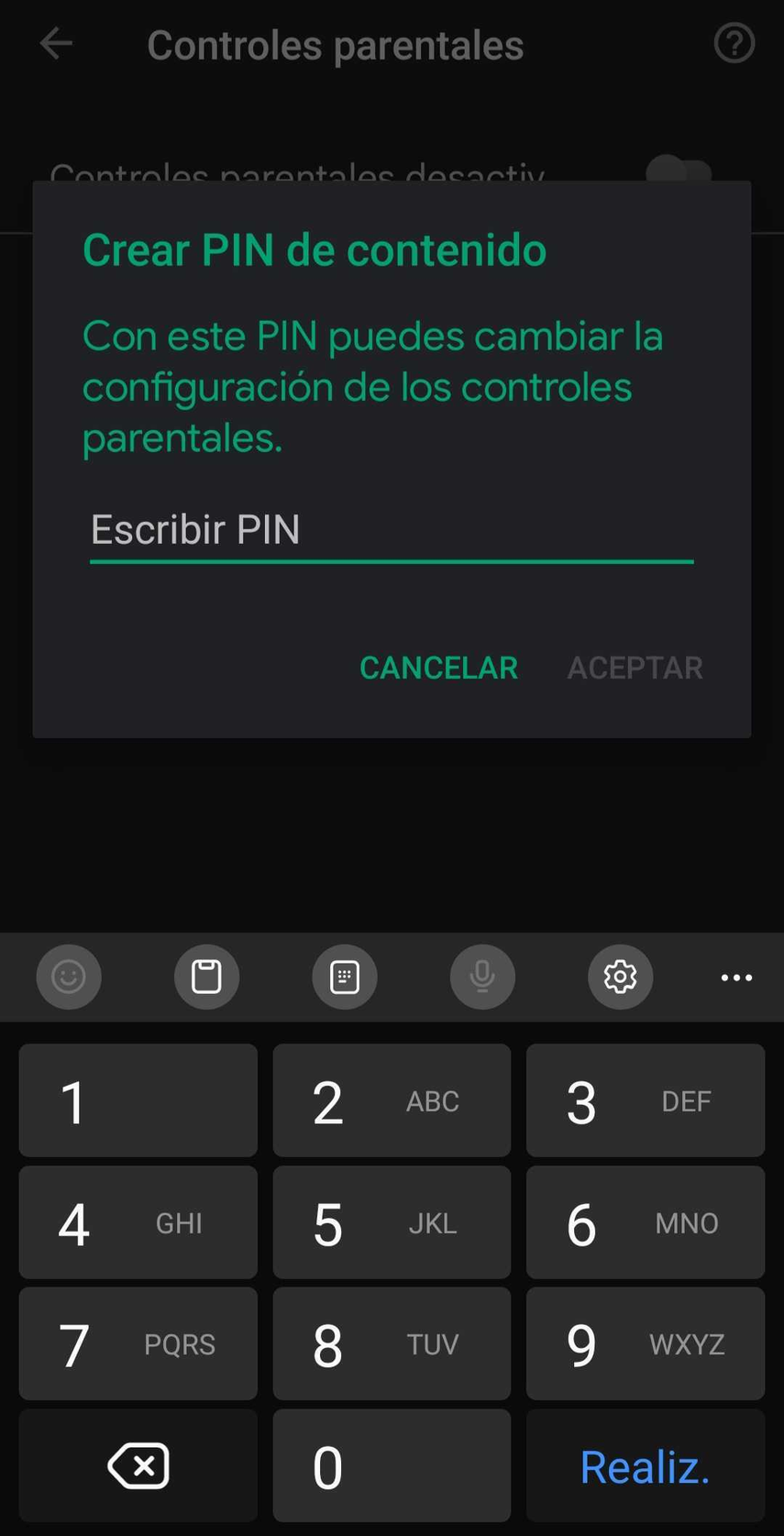Enable the parental controls switch
784x1536 pixels.
point(679,174)
